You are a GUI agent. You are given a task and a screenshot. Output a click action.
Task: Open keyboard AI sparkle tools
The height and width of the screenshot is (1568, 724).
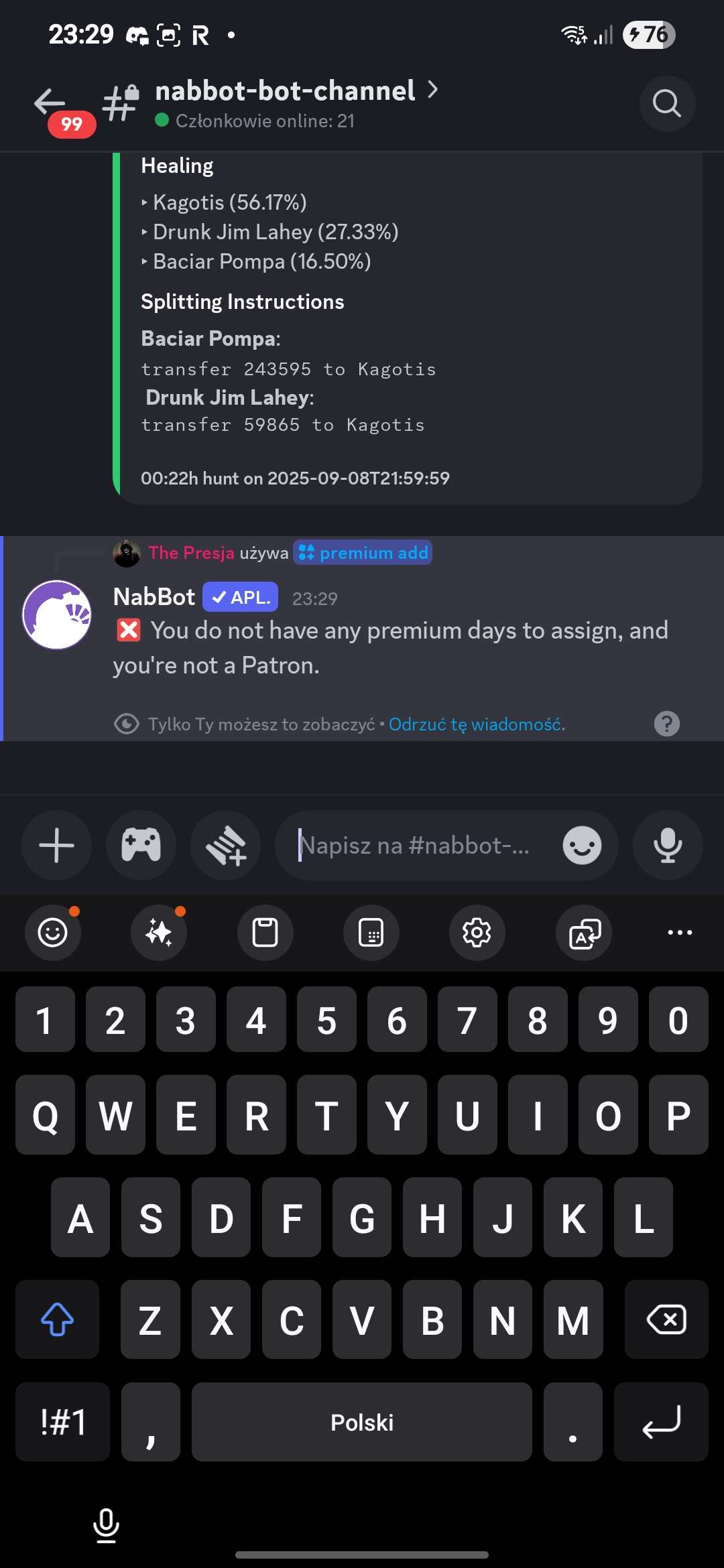tap(159, 932)
